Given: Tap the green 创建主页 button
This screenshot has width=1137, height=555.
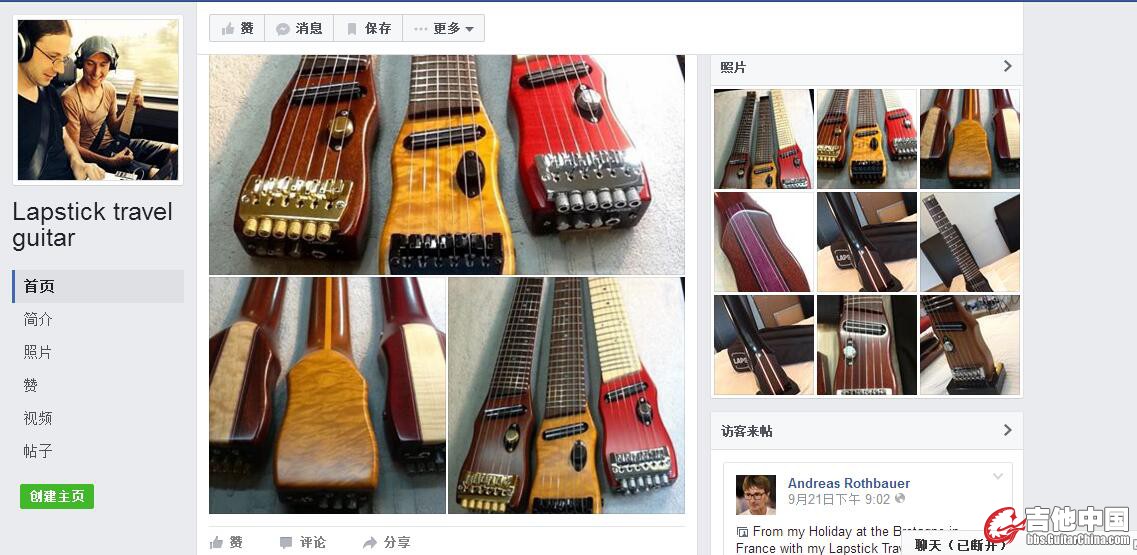Looking at the screenshot, I should tap(57, 496).
